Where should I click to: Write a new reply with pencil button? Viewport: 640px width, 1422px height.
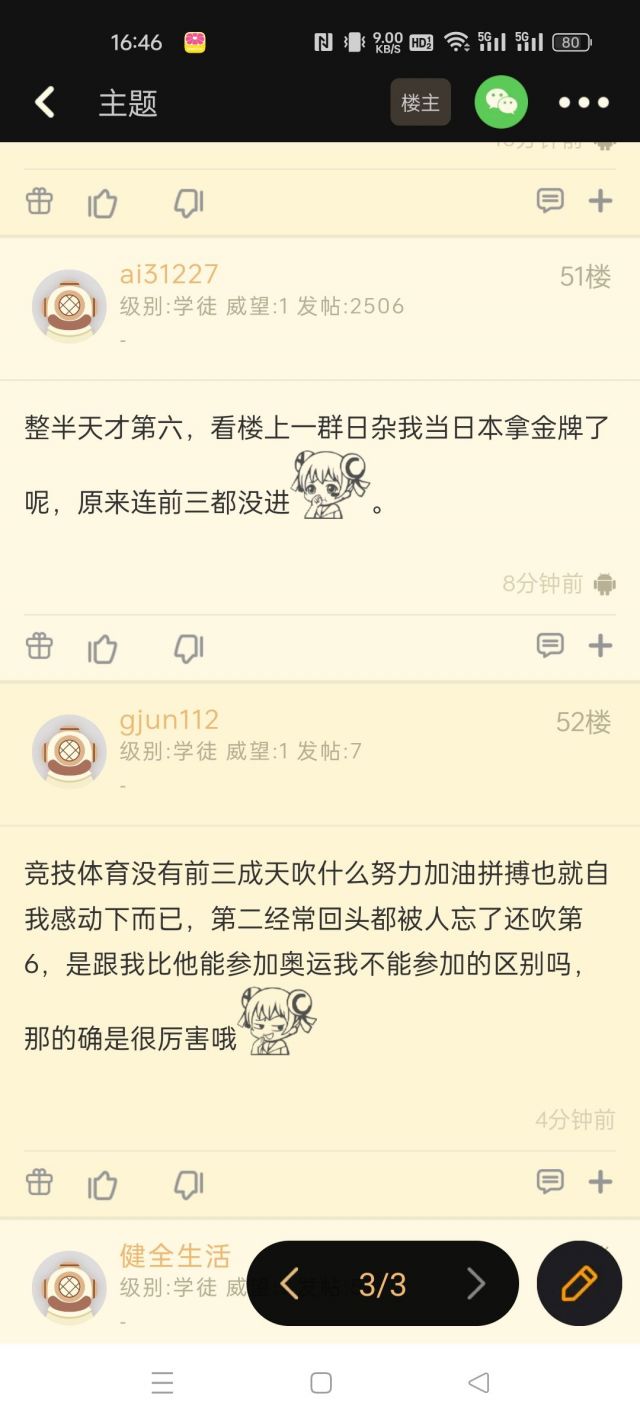579,1283
